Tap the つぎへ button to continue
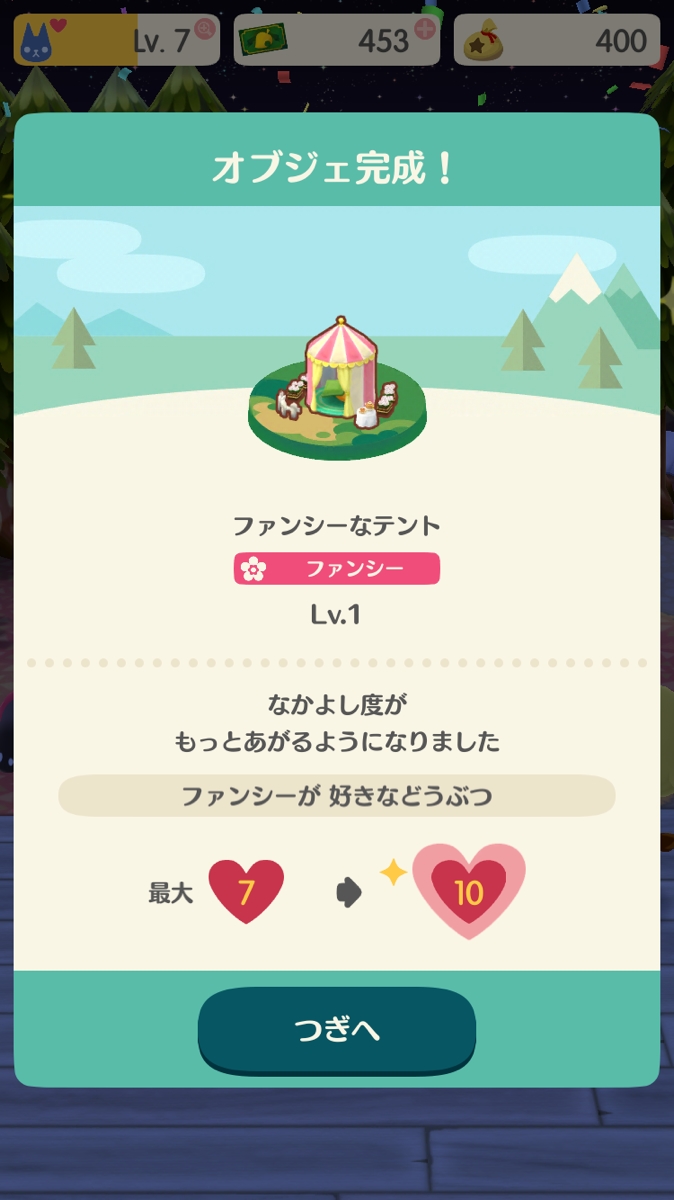This screenshot has height=1200, width=674. [x=337, y=1030]
